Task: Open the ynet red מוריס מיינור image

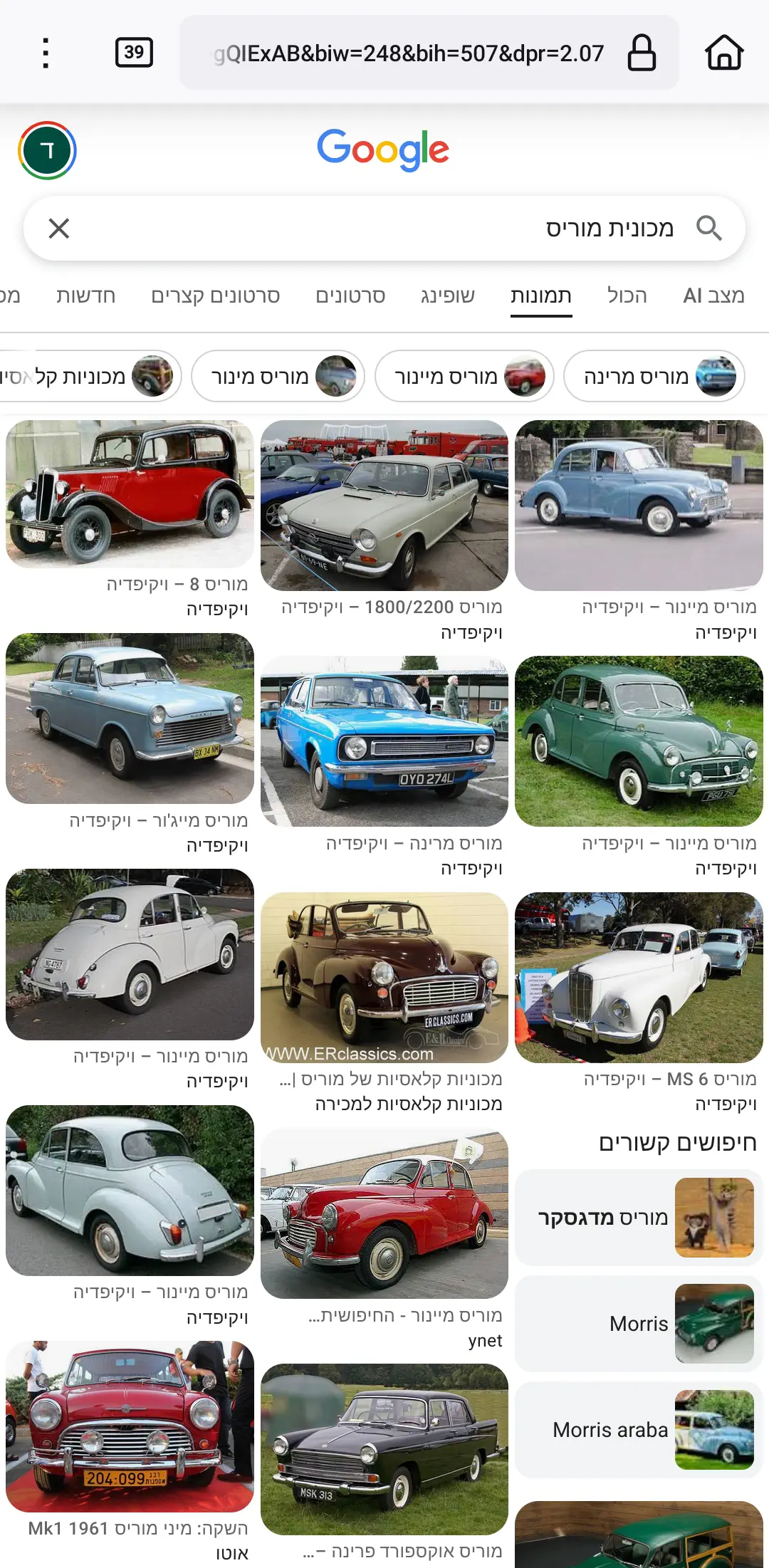Action: (384, 1213)
